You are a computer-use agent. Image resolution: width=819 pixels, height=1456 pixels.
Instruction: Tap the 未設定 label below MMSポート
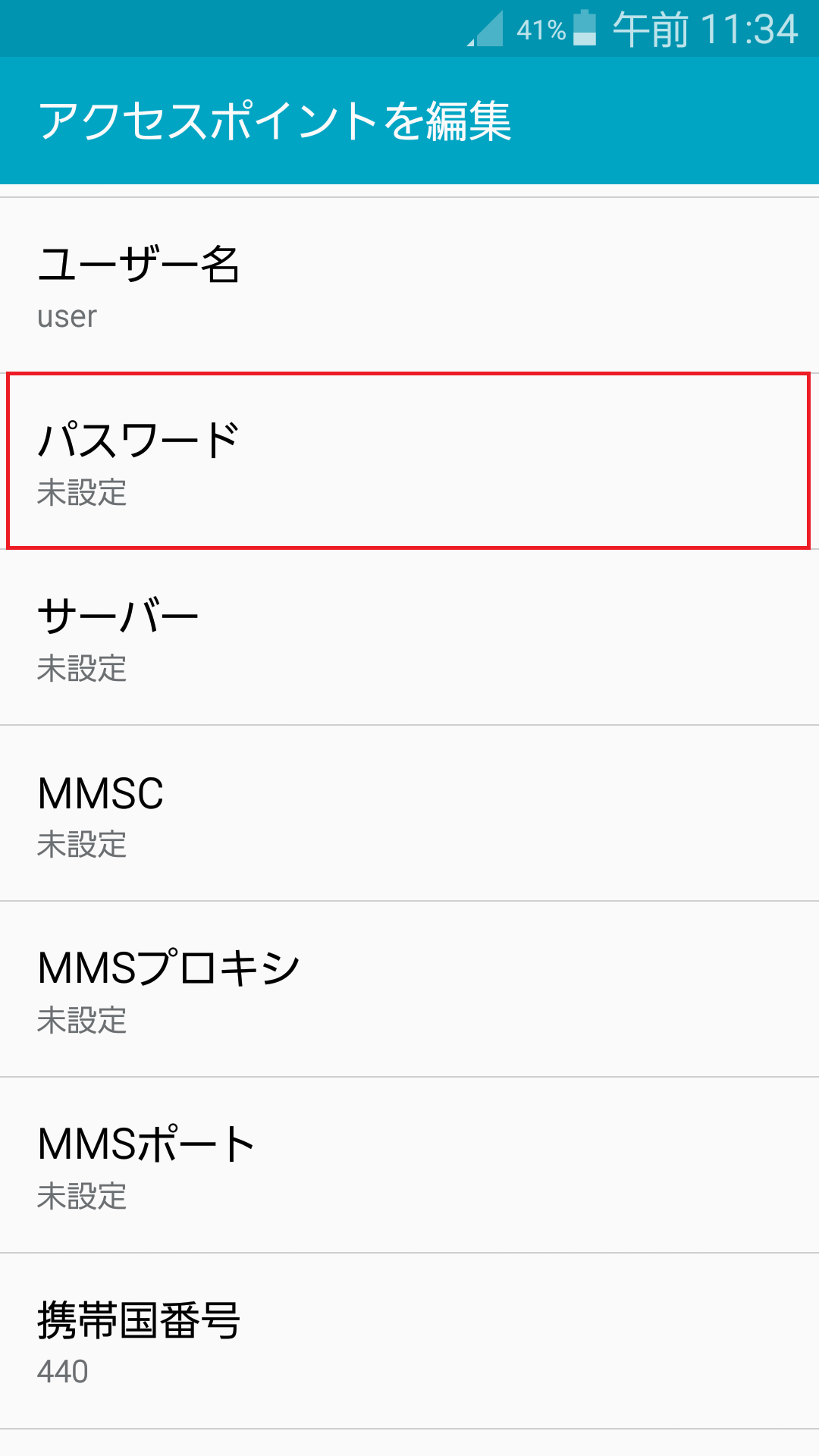tap(82, 1198)
